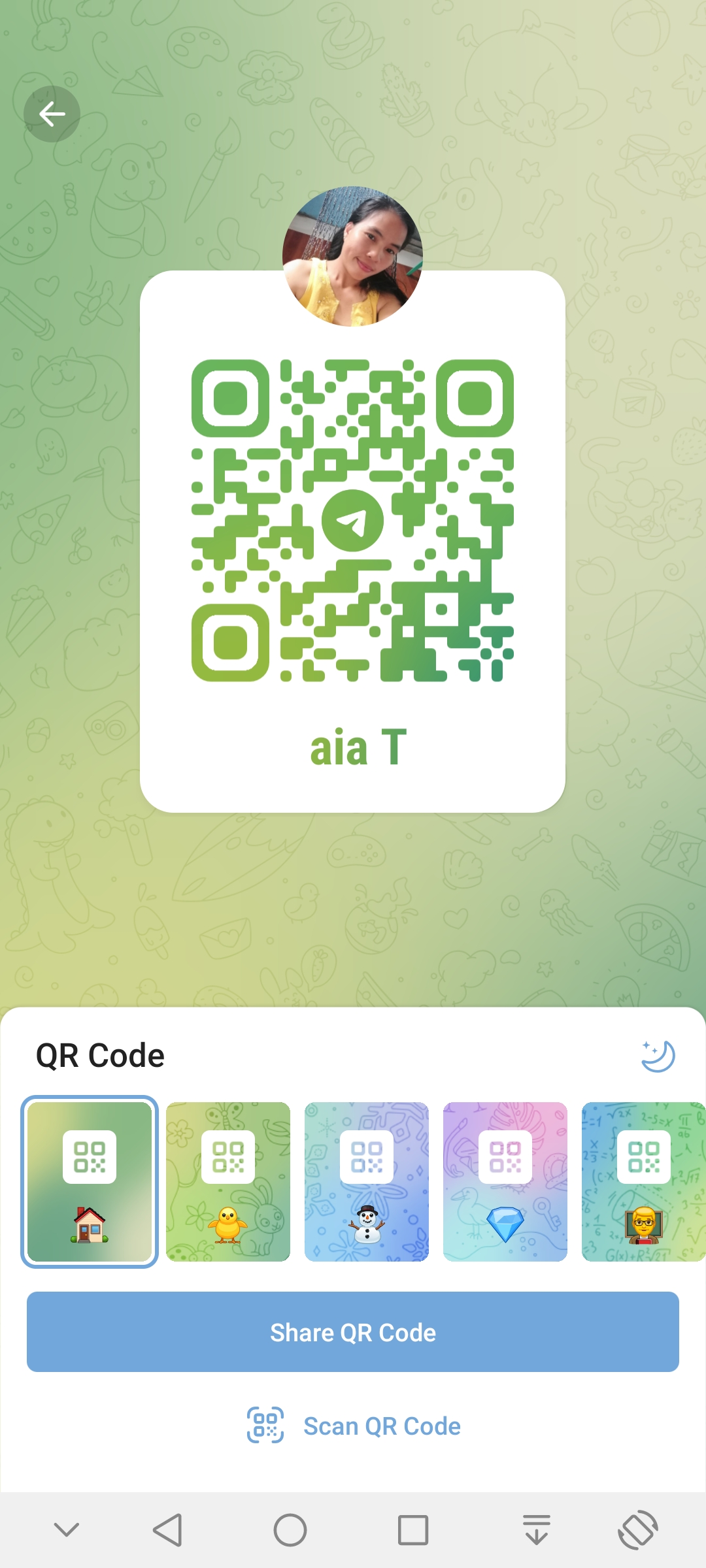This screenshot has width=706, height=1568.
Task: Open Scan QR Code
Action: click(x=353, y=1426)
